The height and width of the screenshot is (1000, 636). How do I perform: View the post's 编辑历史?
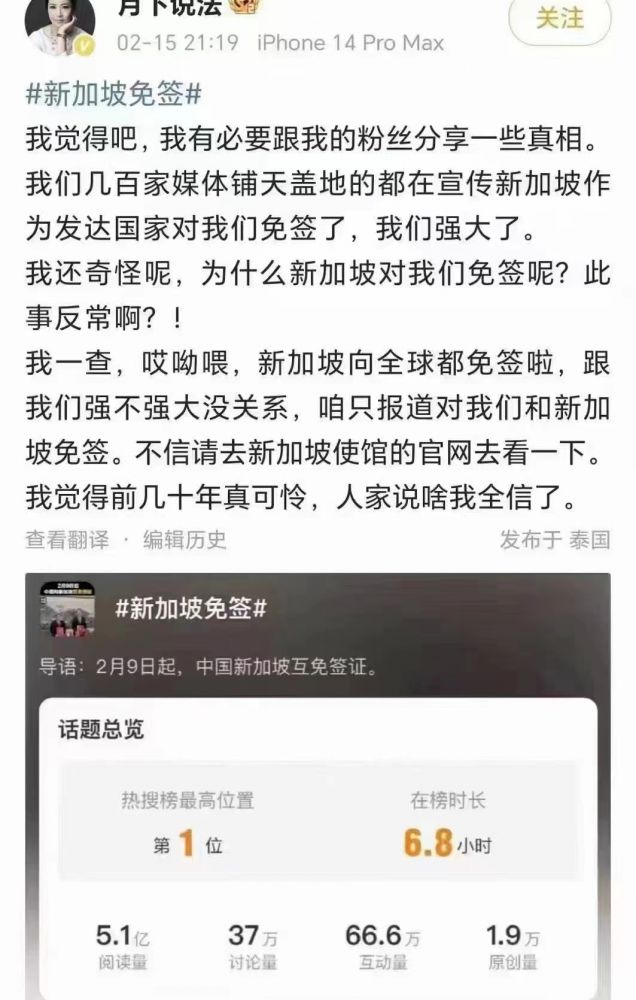tap(184, 540)
